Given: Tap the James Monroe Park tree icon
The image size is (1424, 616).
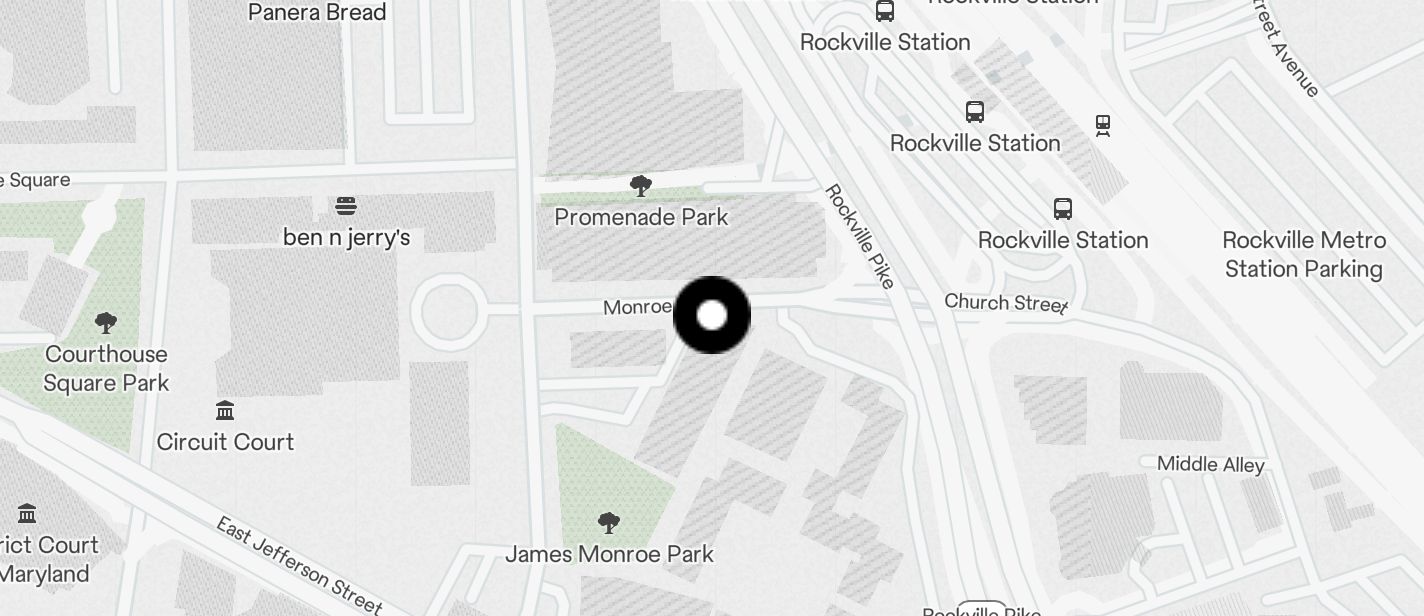Looking at the screenshot, I should pos(608,523).
